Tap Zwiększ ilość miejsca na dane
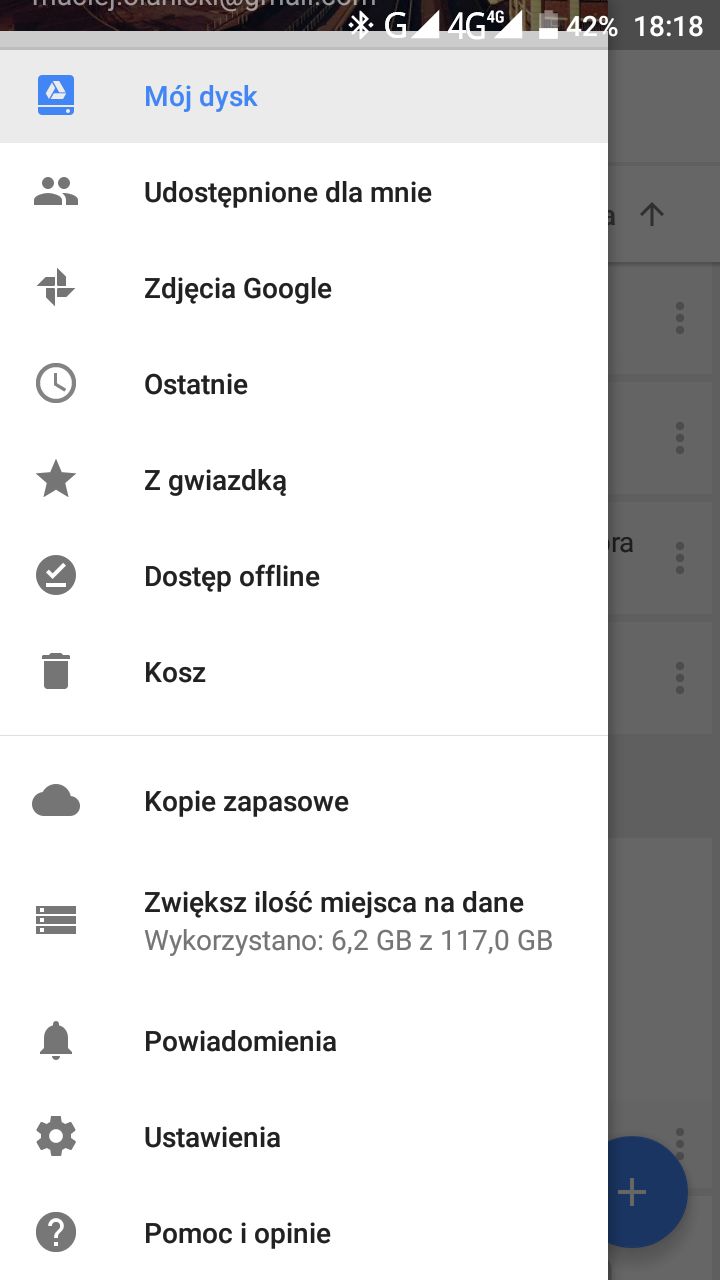This screenshot has width=720, height=1280. tap(335, 902)
